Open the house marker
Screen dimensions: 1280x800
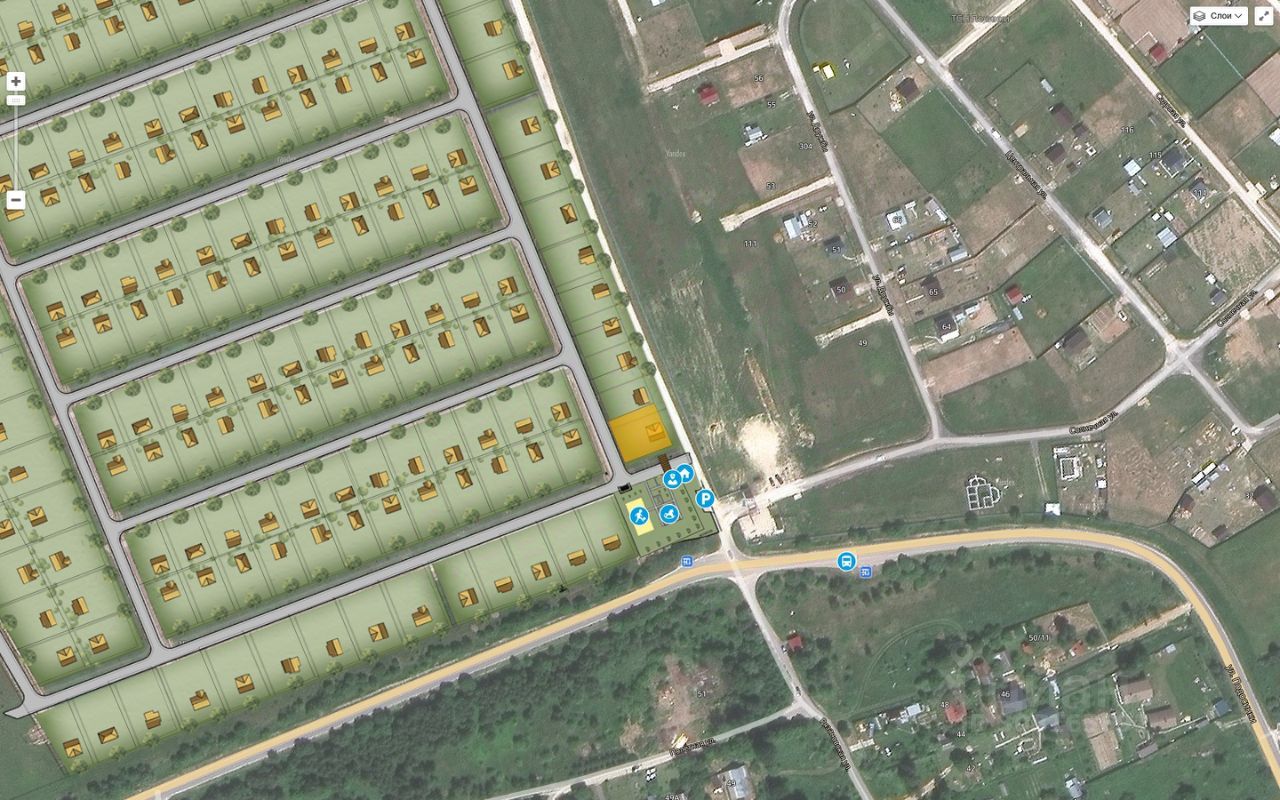point(685,472)
